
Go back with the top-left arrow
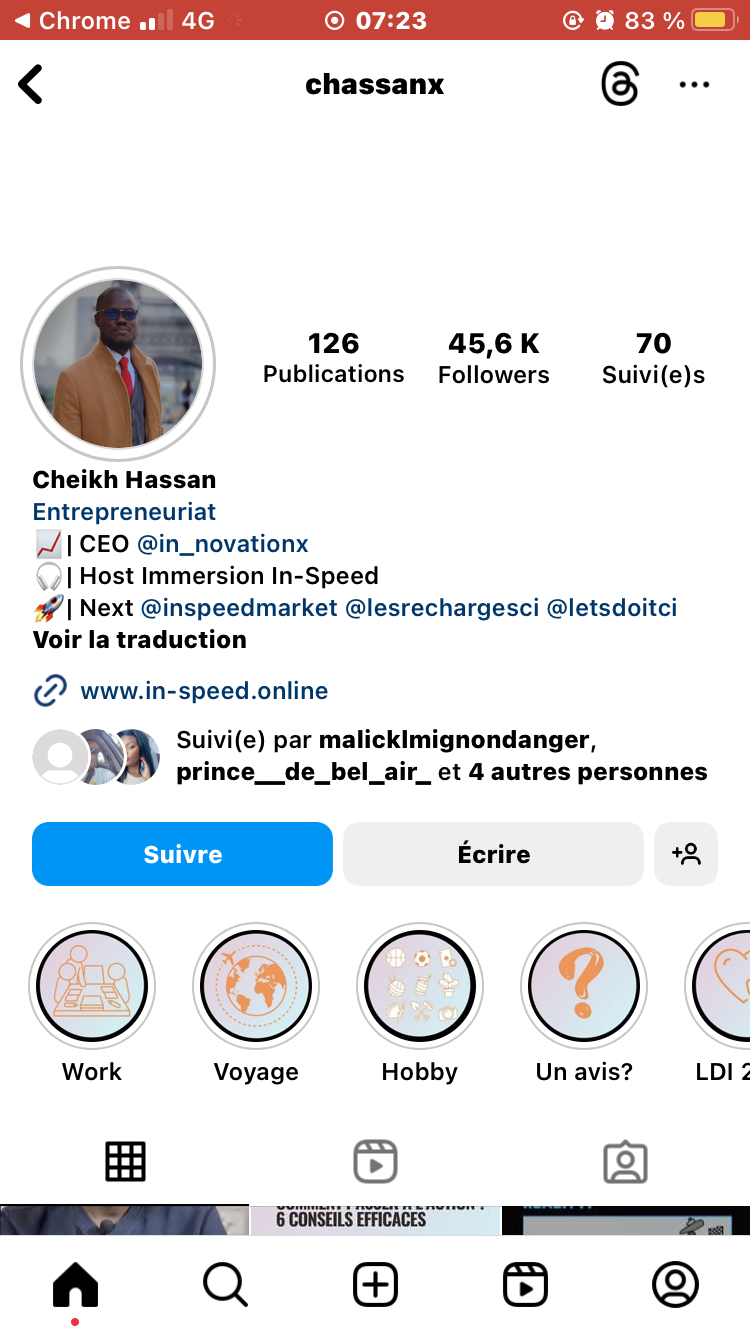pyautogui.click(x=32, y=85)
